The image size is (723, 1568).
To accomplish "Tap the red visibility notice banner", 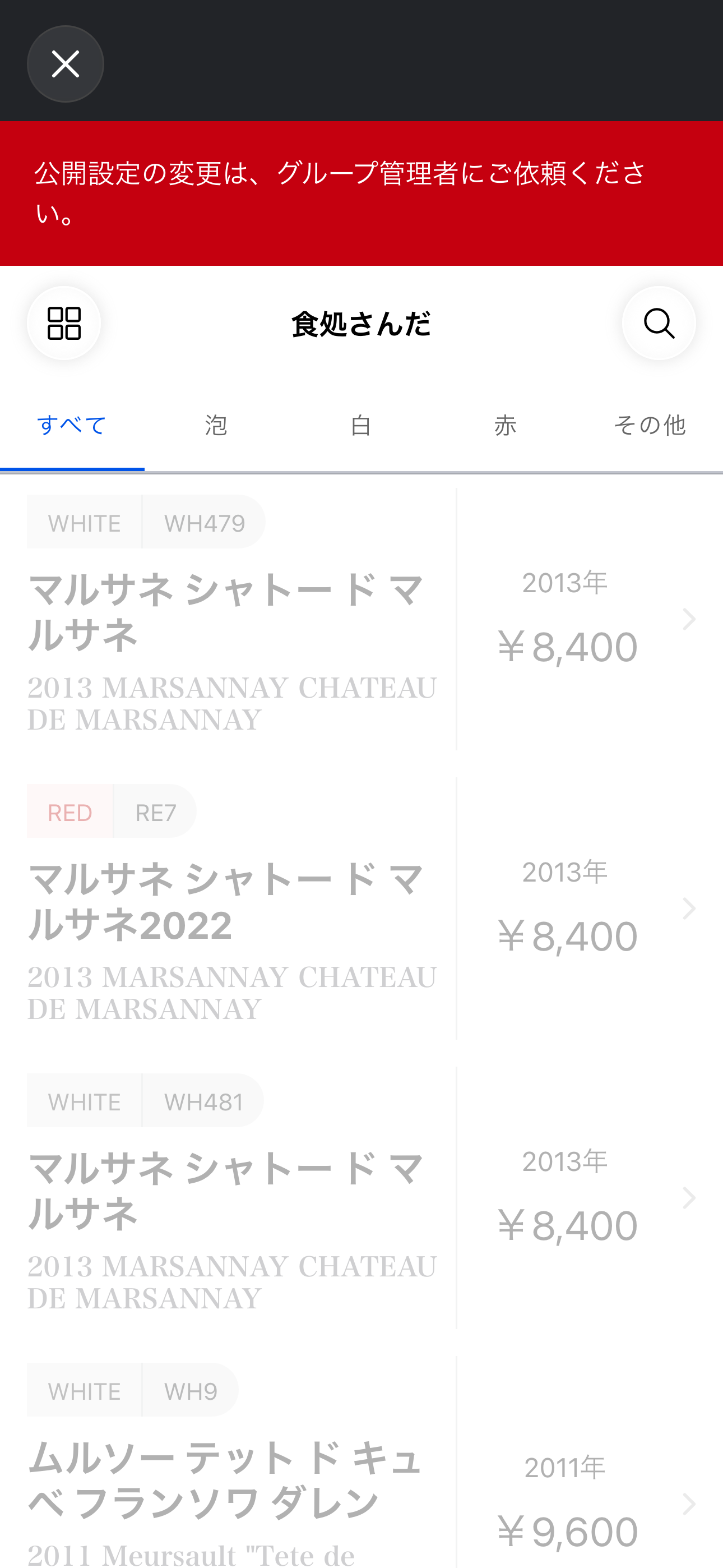I will (361, 192).
